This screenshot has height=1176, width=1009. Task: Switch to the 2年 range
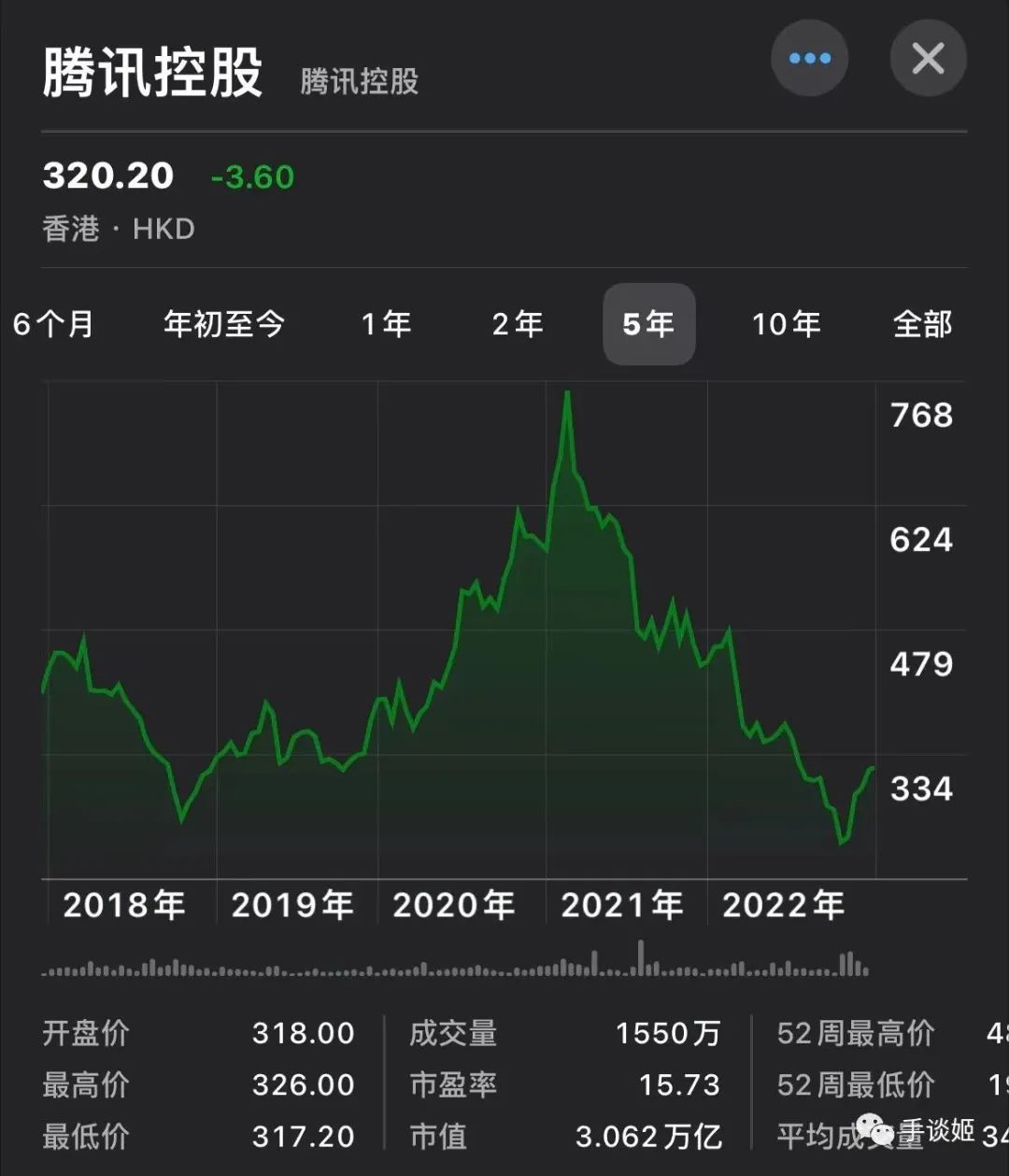(518, 324)
